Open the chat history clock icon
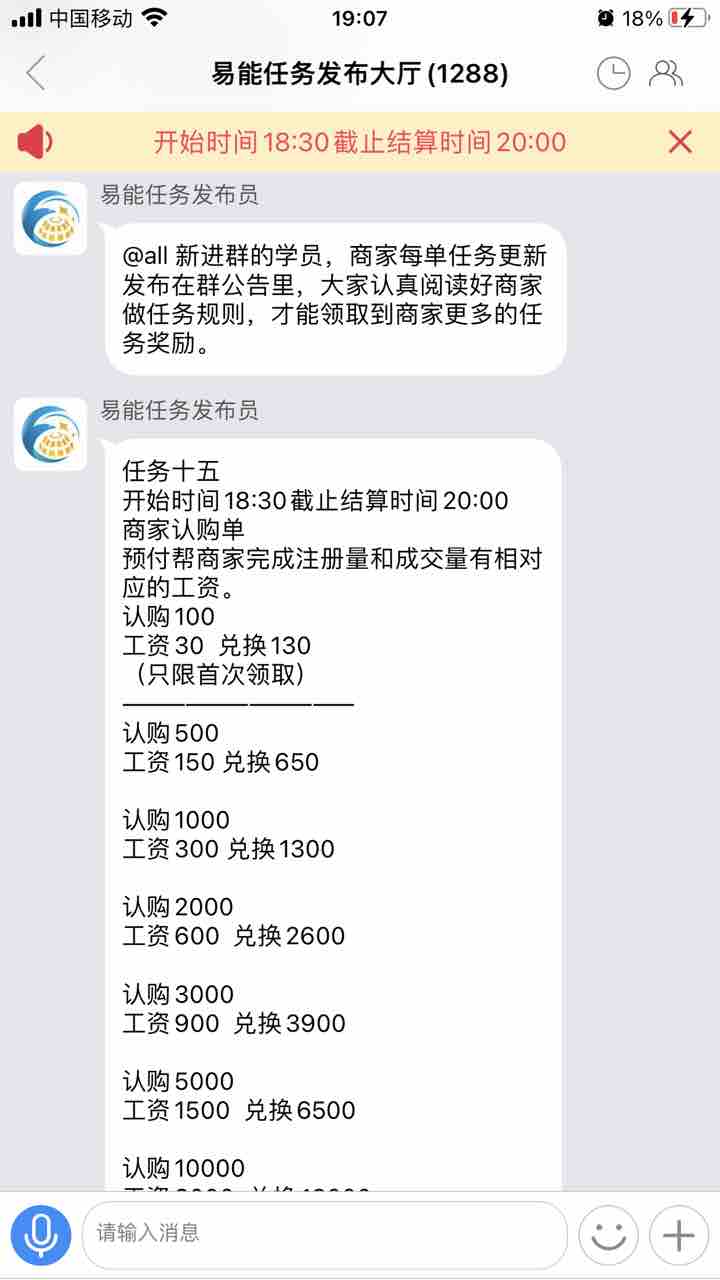This screenshot has height=1280, width=720. click(613, 73)
